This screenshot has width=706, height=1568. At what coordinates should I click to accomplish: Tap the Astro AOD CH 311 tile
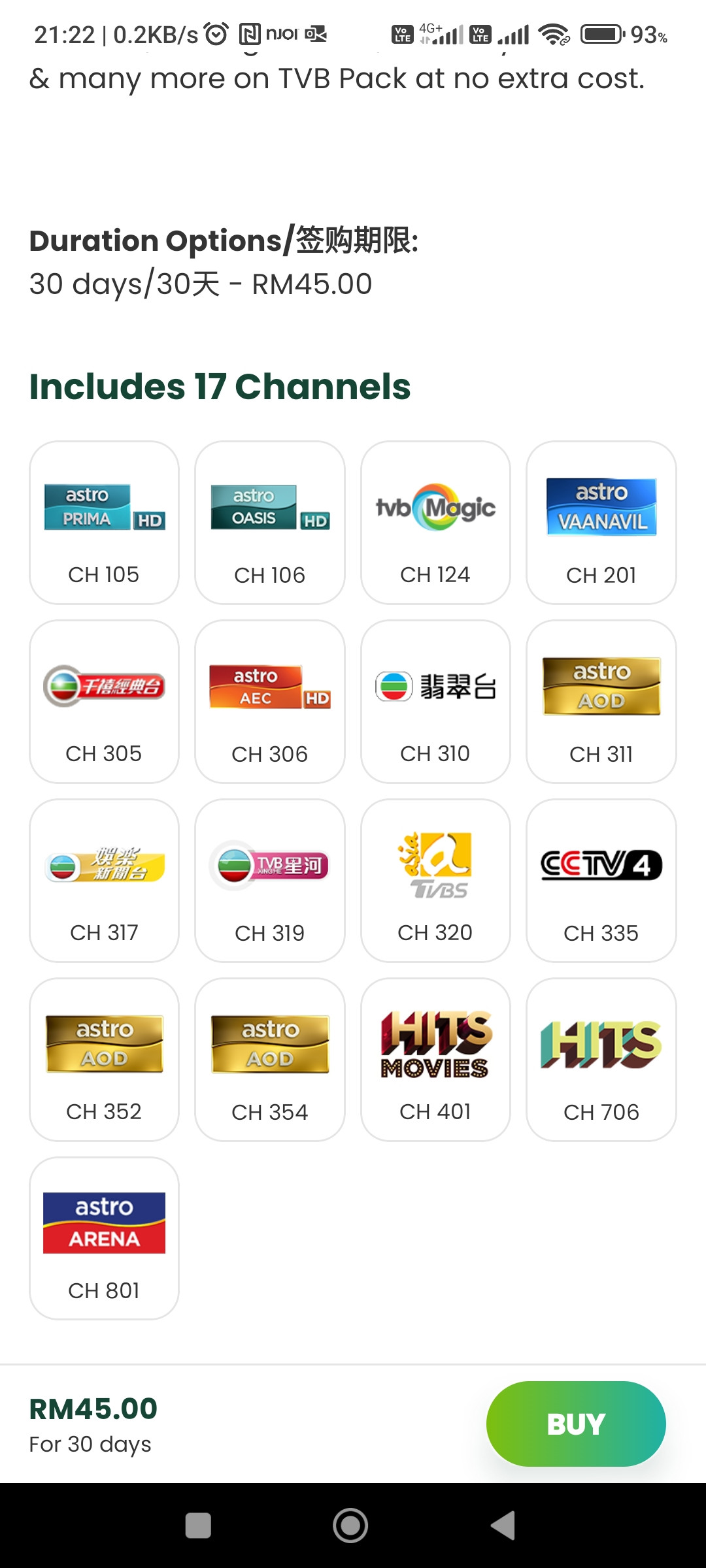(x=601, y=702)
